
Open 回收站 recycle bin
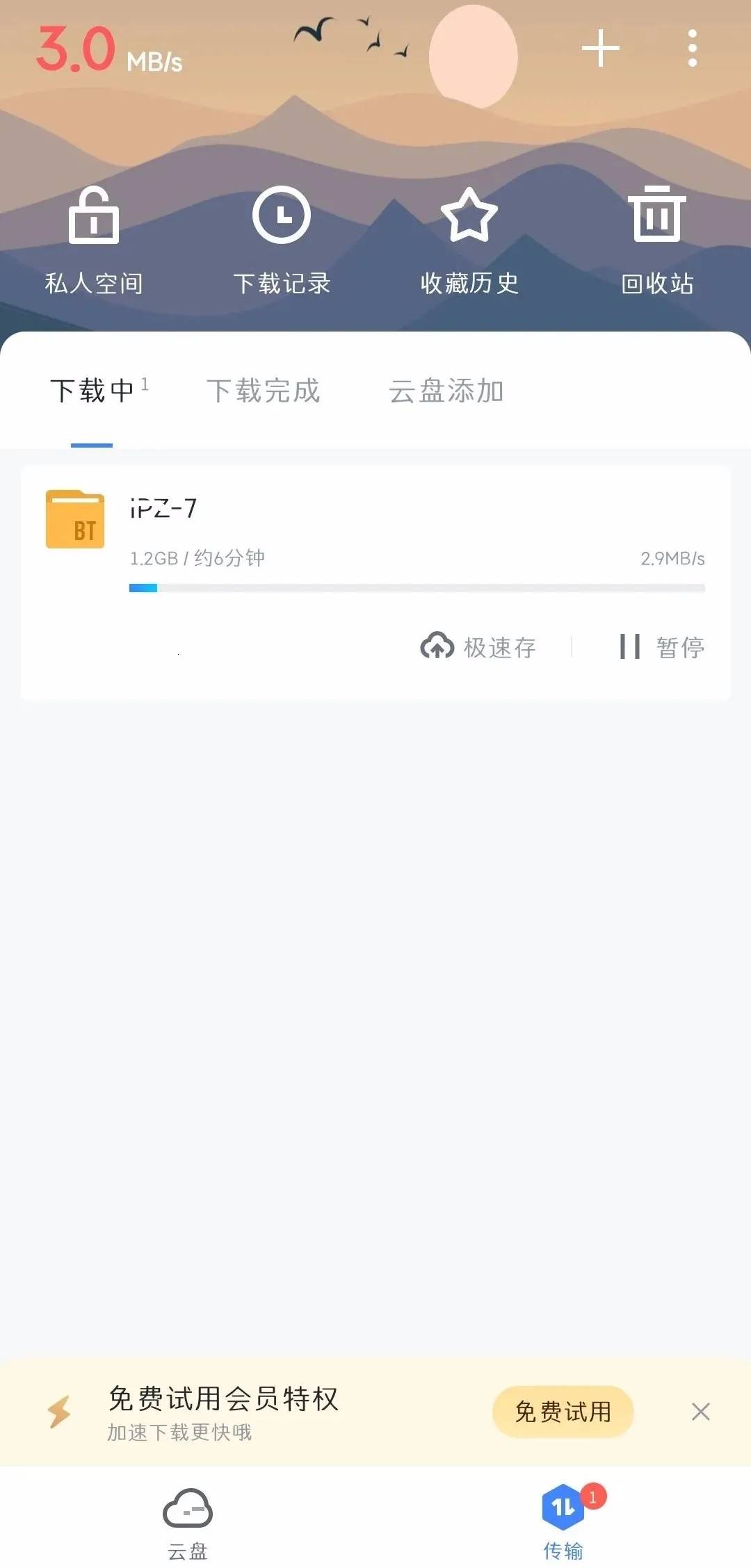[x=657, y=240]
